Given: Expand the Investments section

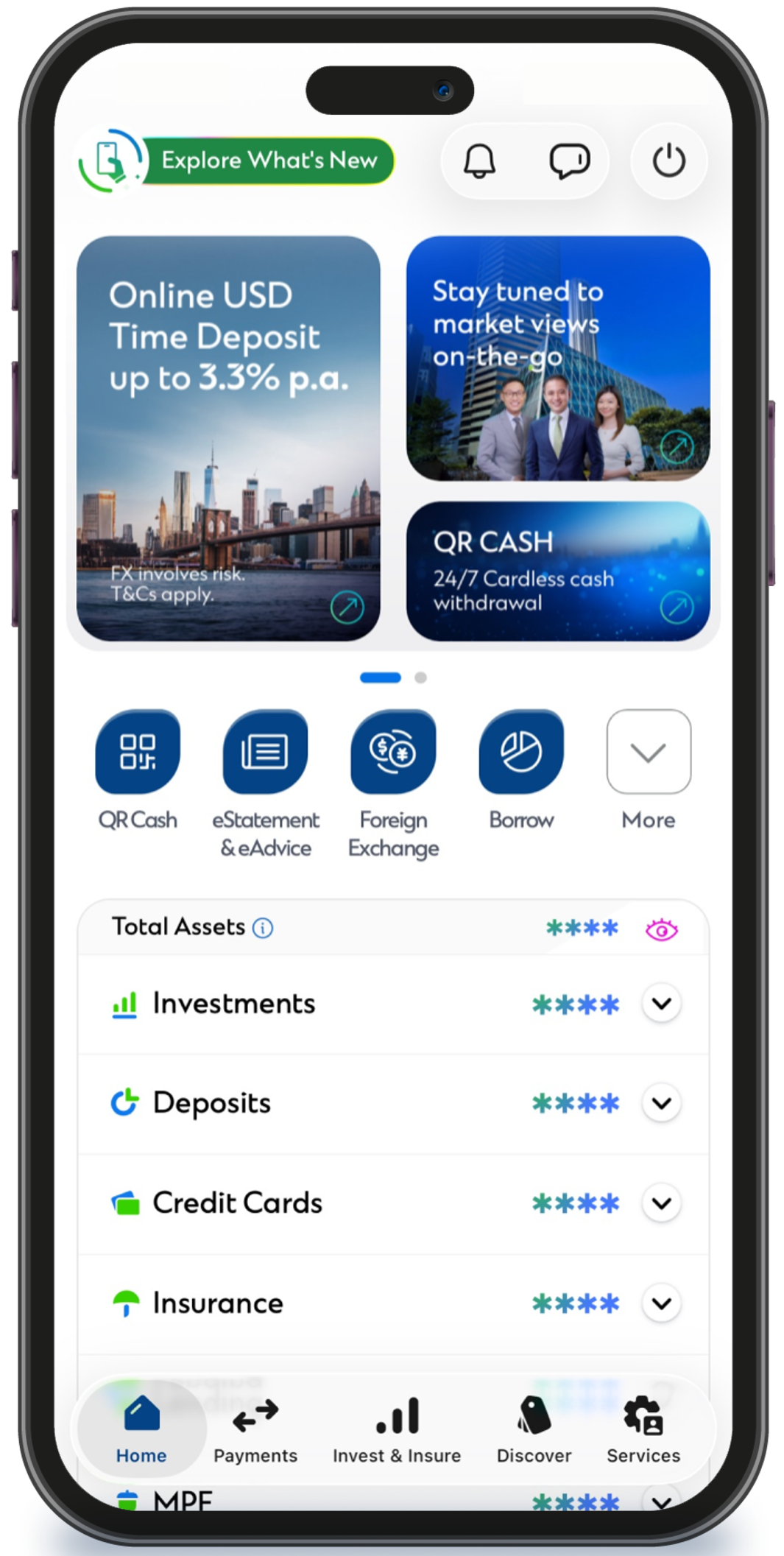Looking at the screenshot, I should 661,1004.
